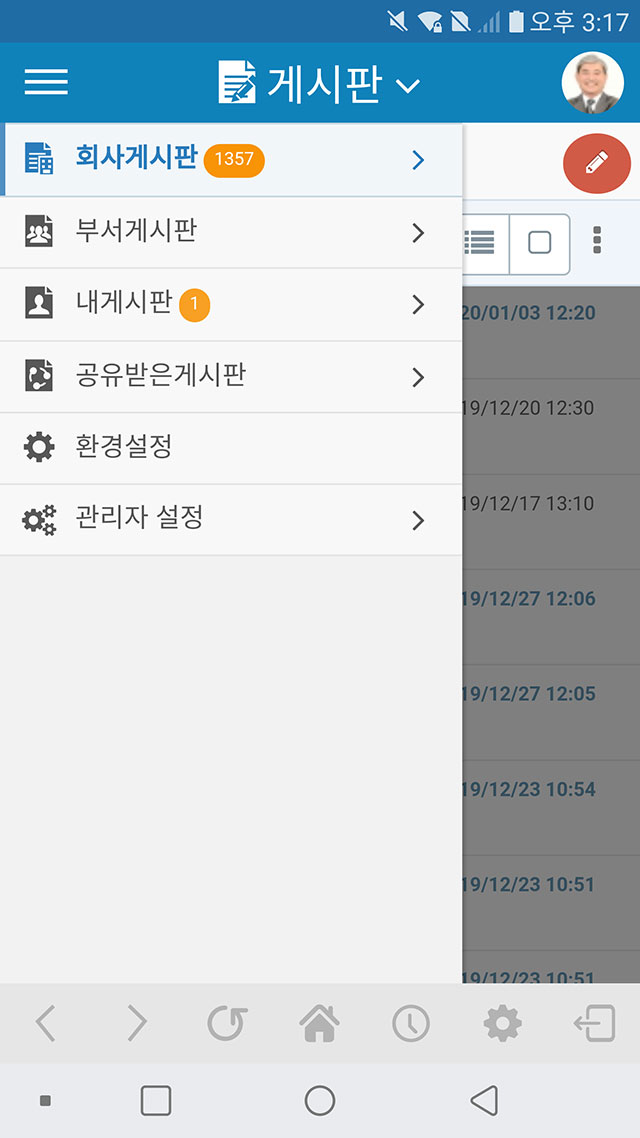
Task: Tap the hamburger menu button
Action: click(x=46, y=81)
